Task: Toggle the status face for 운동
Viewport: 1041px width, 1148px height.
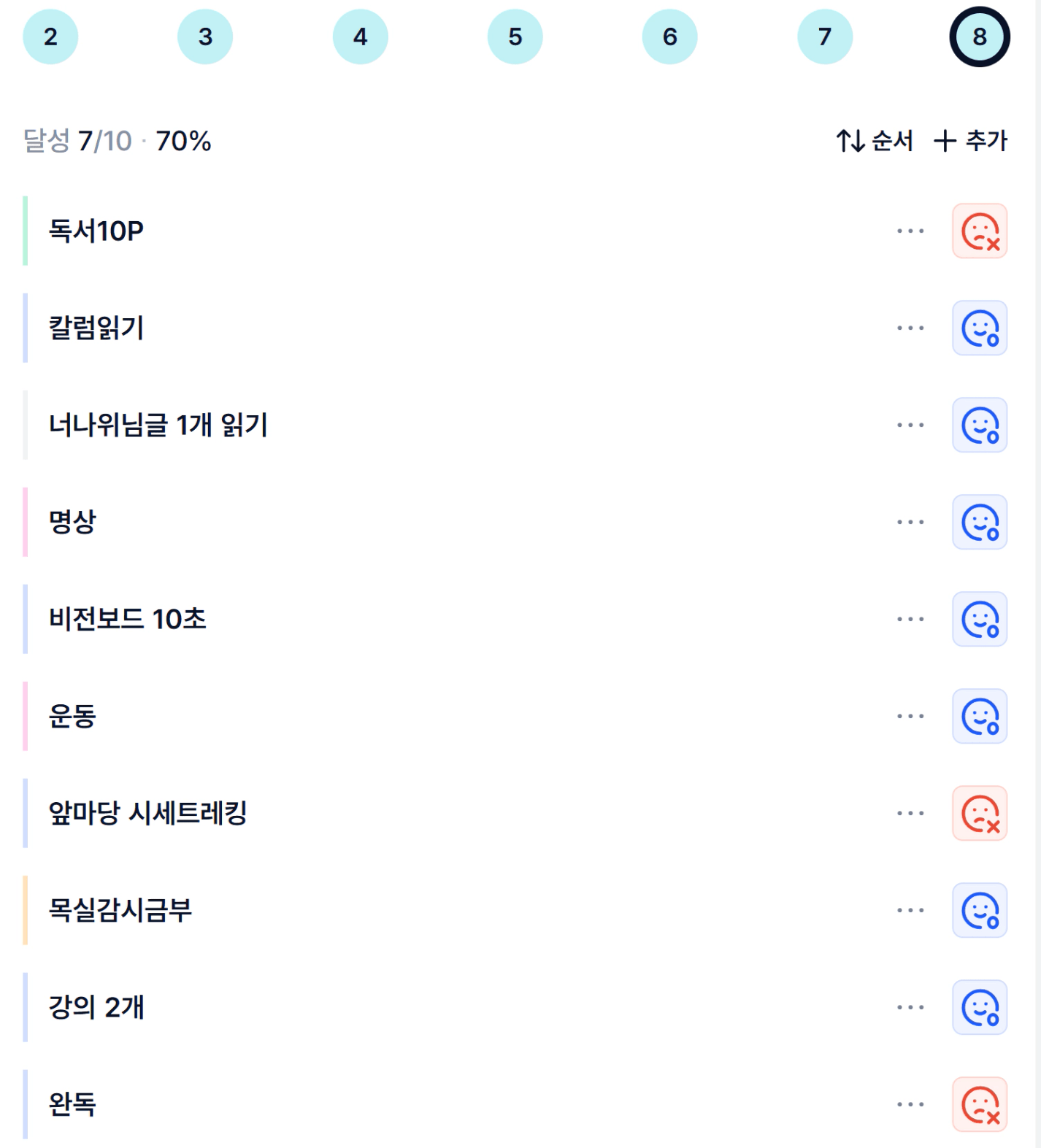Action: point(979,716)
